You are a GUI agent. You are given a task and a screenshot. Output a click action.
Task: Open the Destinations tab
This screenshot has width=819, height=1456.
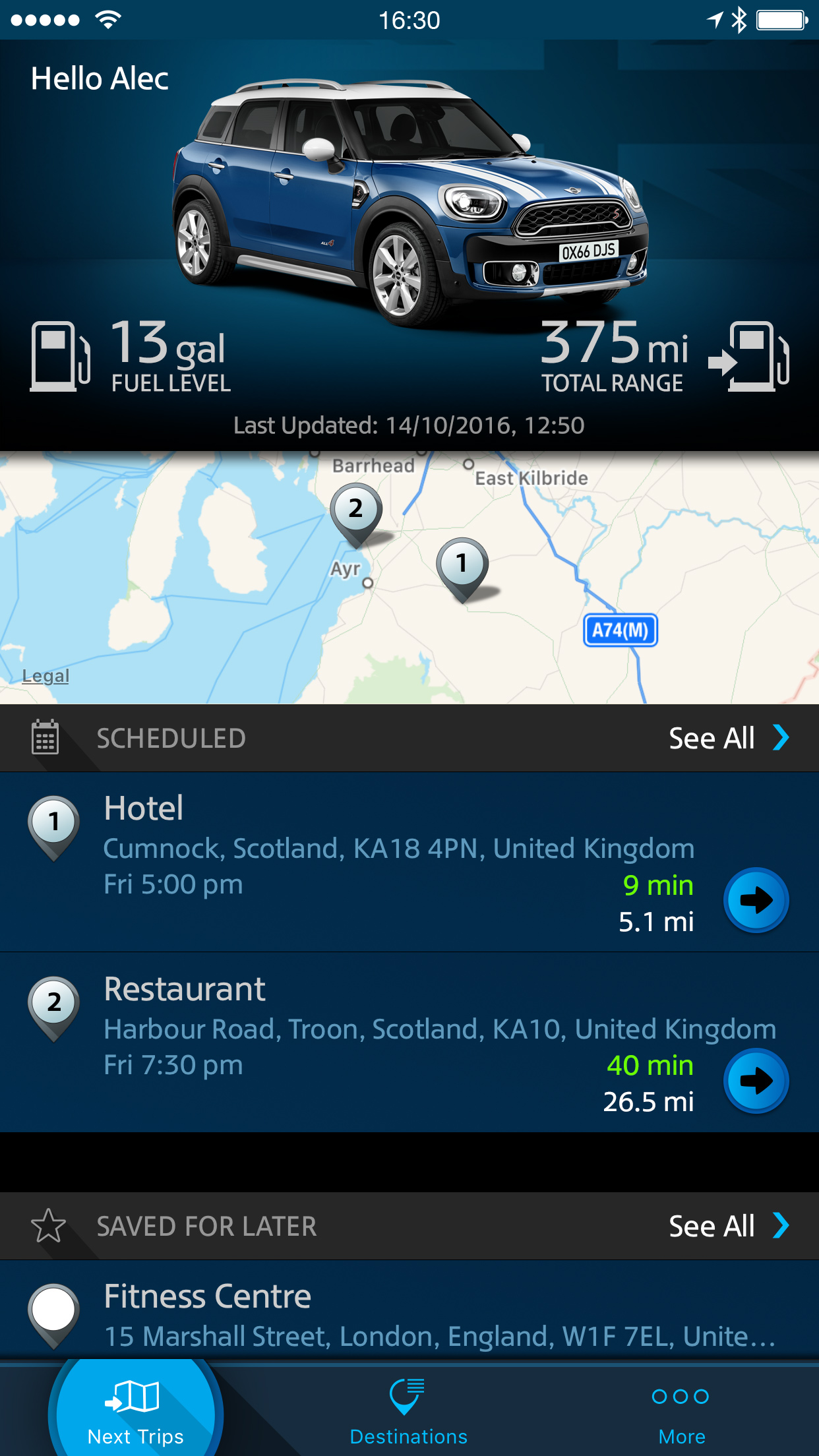[408, 1412]
